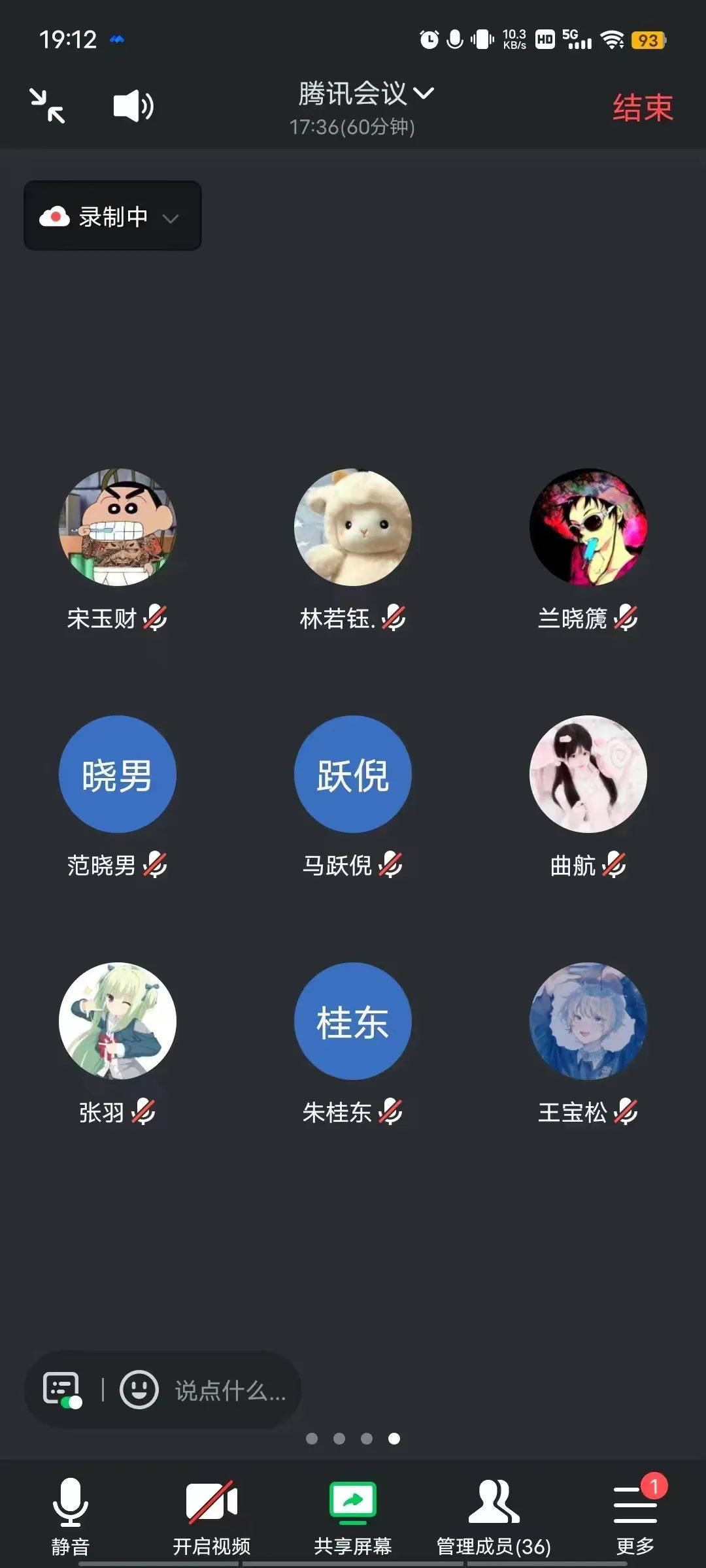
Task: Select participant 曲航
Action: [x=588, y=774]
